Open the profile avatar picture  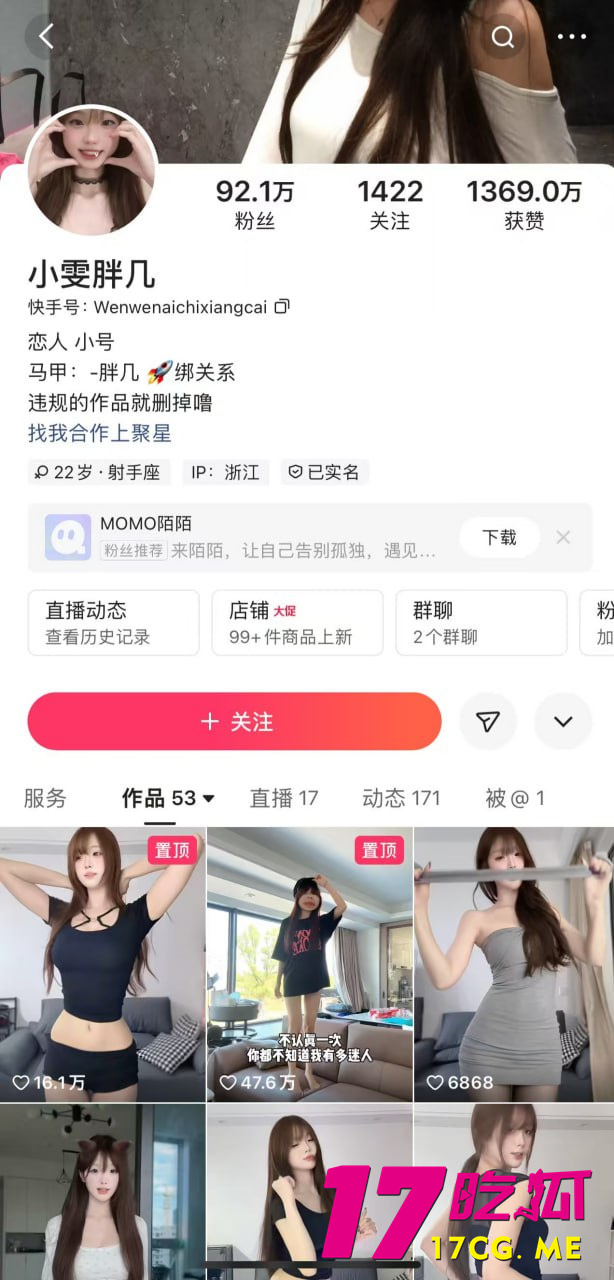pos(91,169)
